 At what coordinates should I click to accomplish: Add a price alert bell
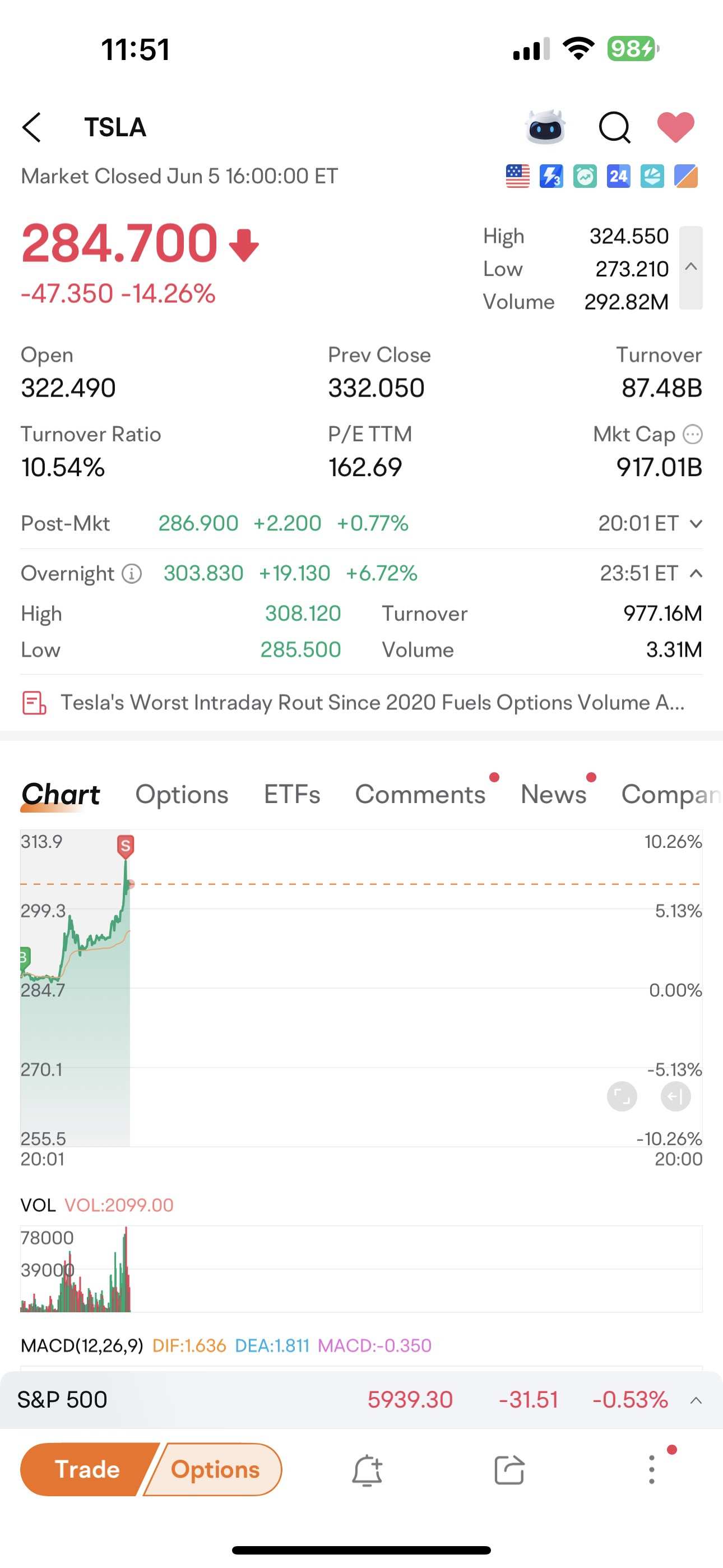click(x=367, y=1470)
